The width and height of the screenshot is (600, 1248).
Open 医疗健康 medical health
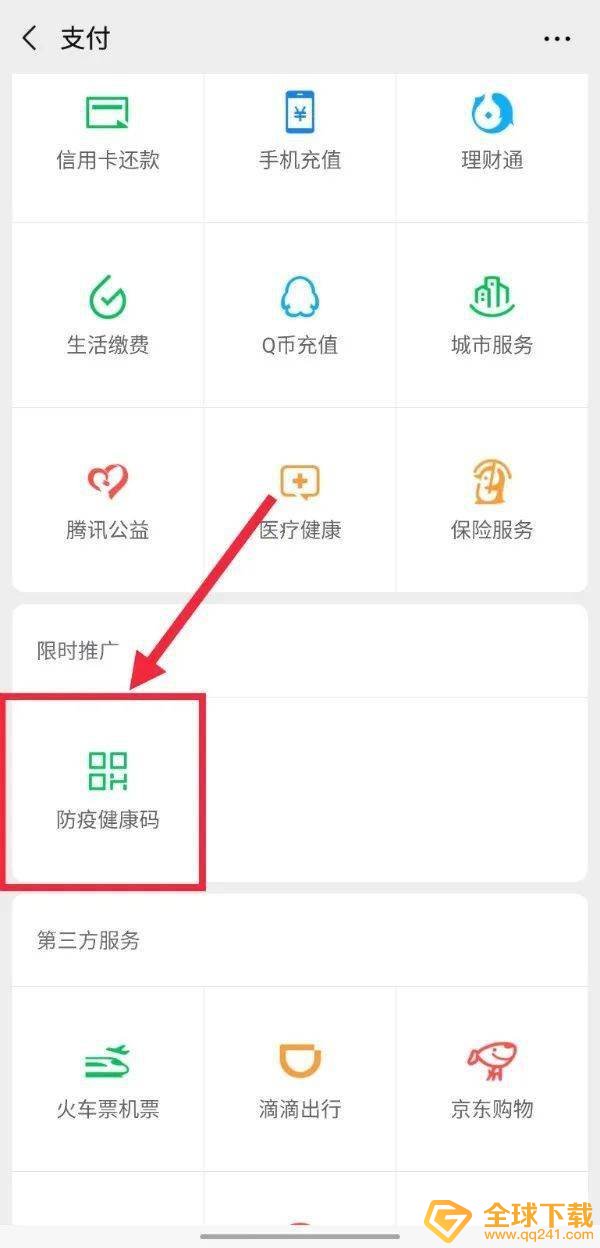click(x=300, y=500)
